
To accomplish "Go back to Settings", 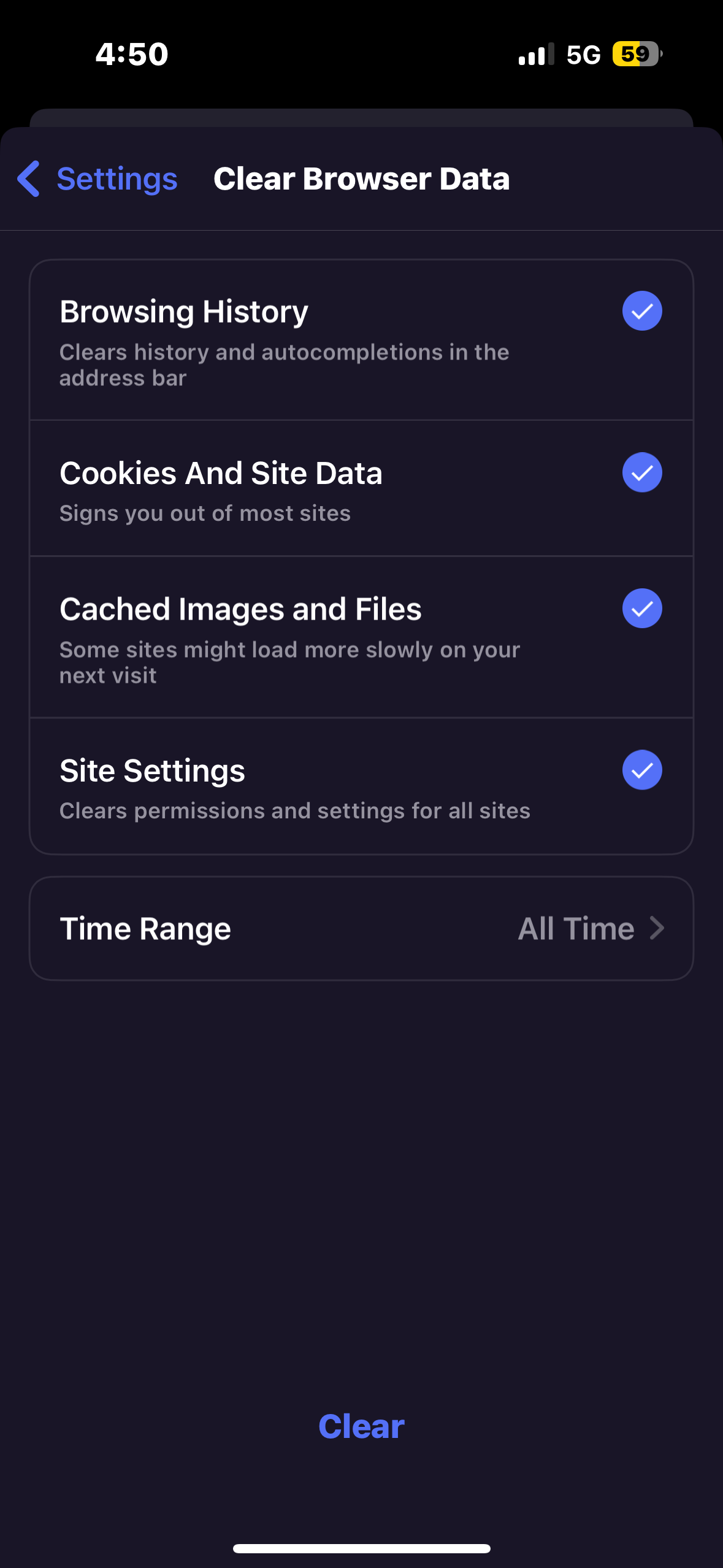I will click(x=98, y=179).
